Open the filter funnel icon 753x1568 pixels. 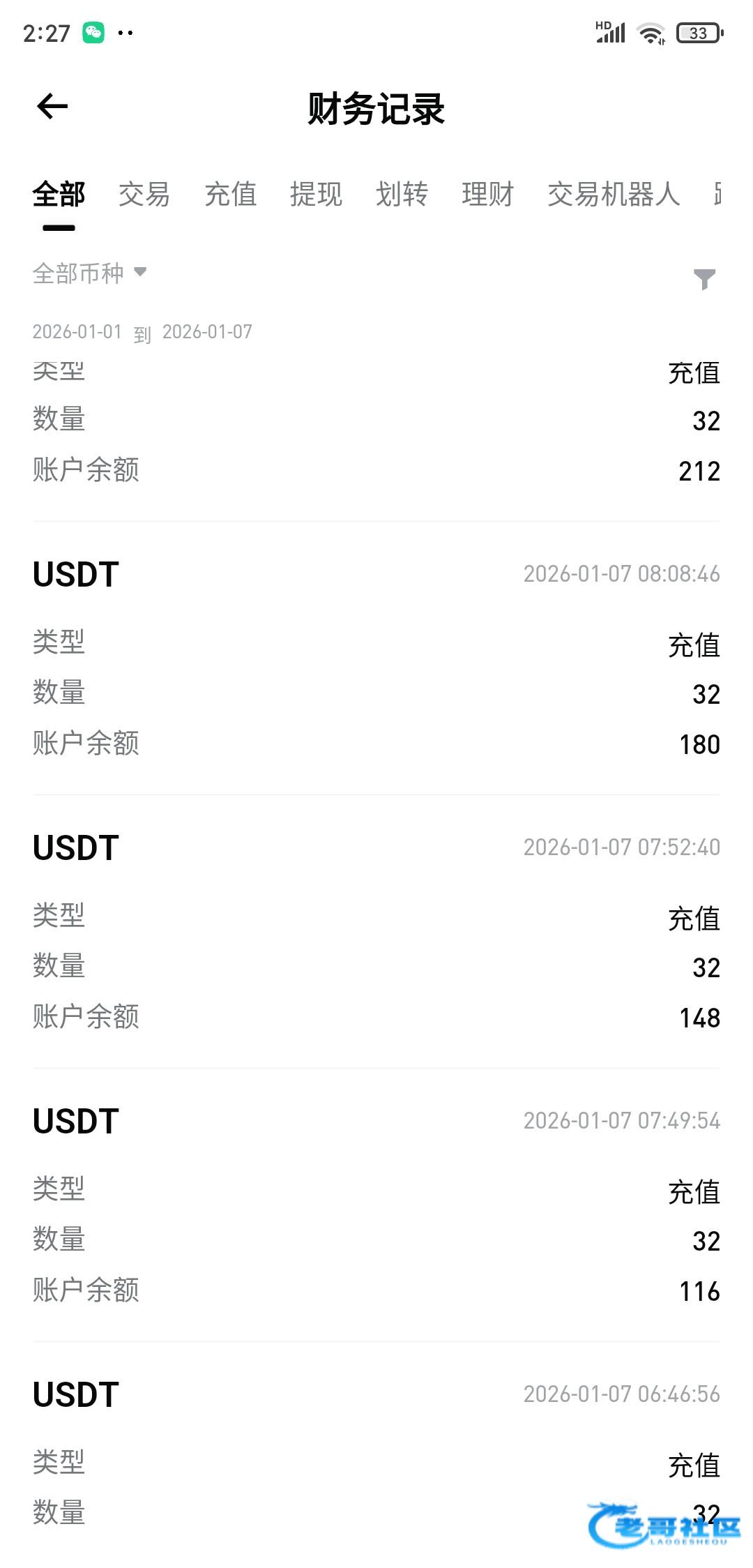tap(704, 279)
